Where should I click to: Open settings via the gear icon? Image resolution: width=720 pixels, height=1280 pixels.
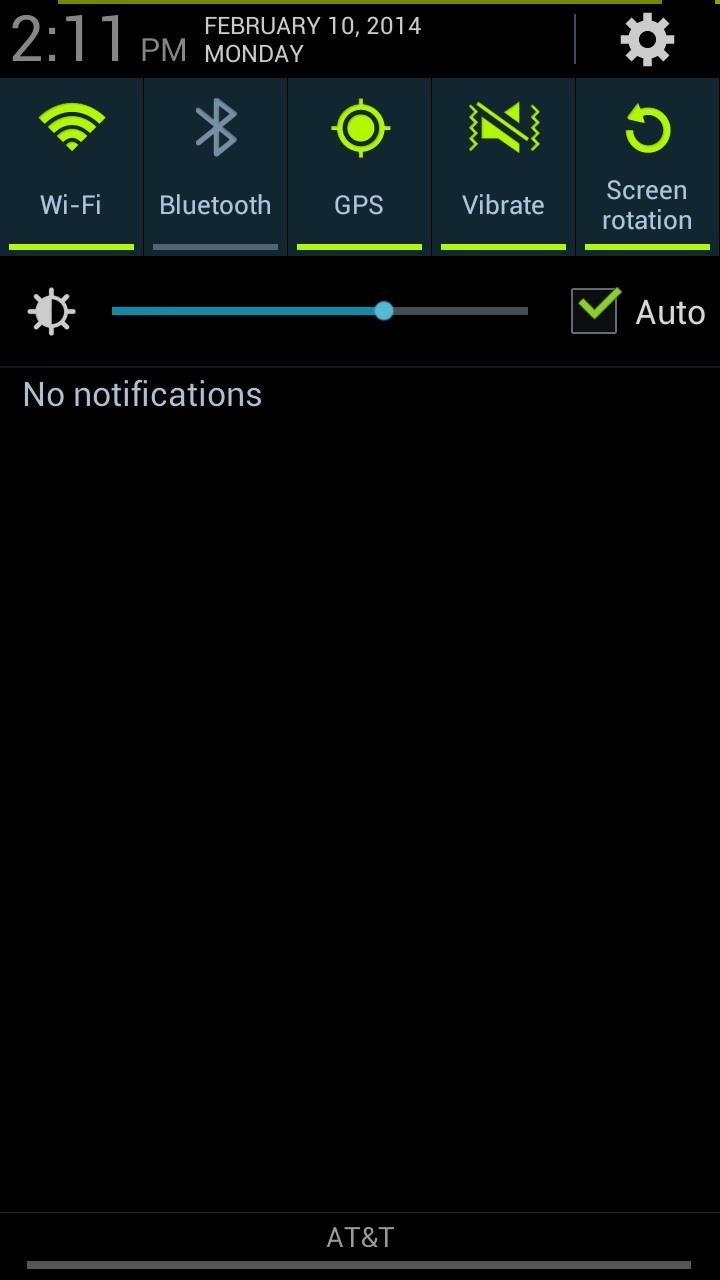(x=647, y=40)
